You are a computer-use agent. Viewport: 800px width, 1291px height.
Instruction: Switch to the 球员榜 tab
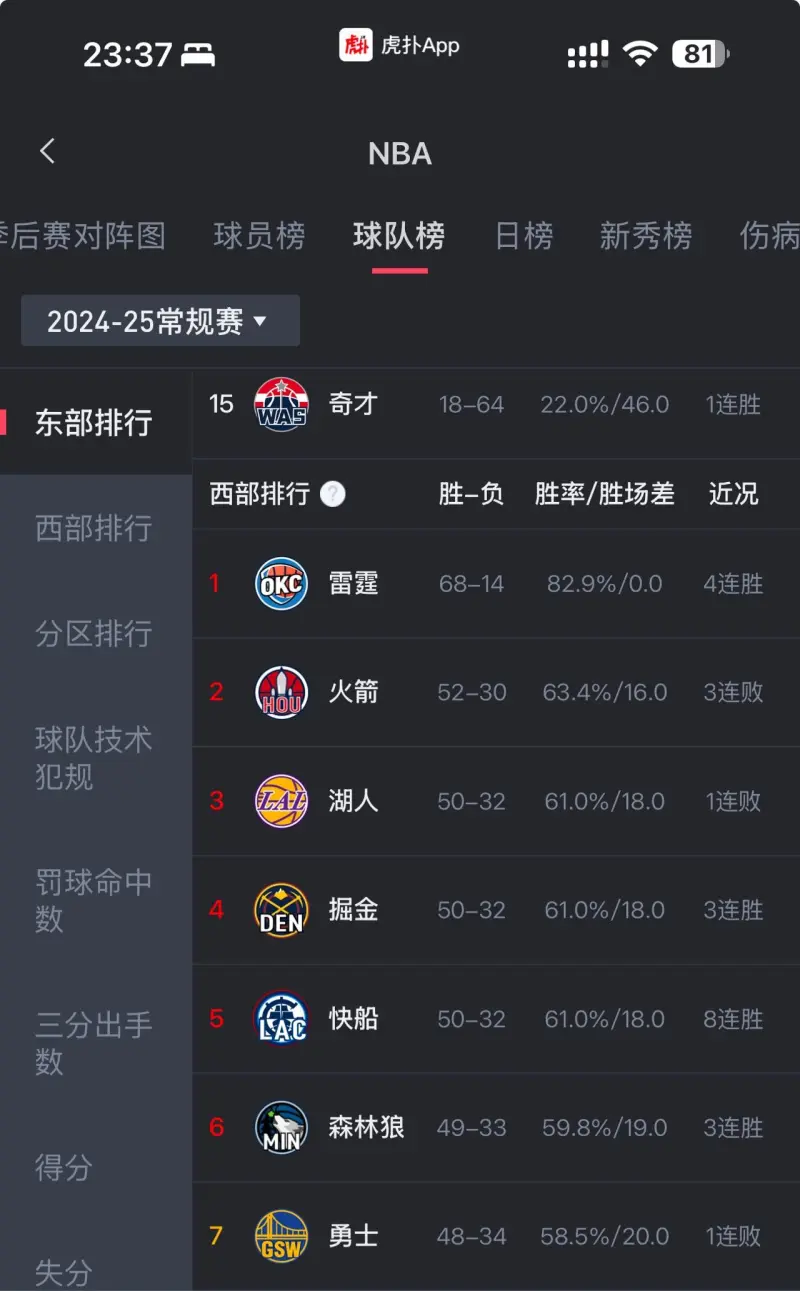(259, 236)
